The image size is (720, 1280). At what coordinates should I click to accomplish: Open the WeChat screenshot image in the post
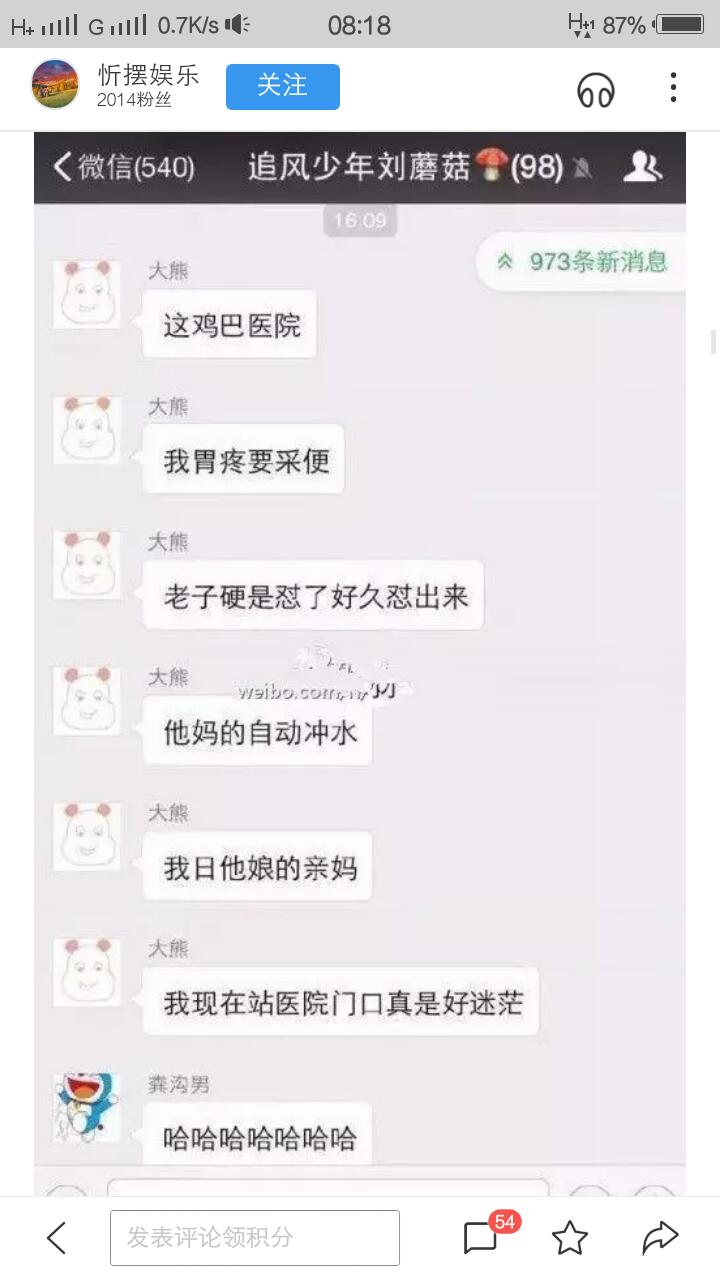tap(360, 663)
